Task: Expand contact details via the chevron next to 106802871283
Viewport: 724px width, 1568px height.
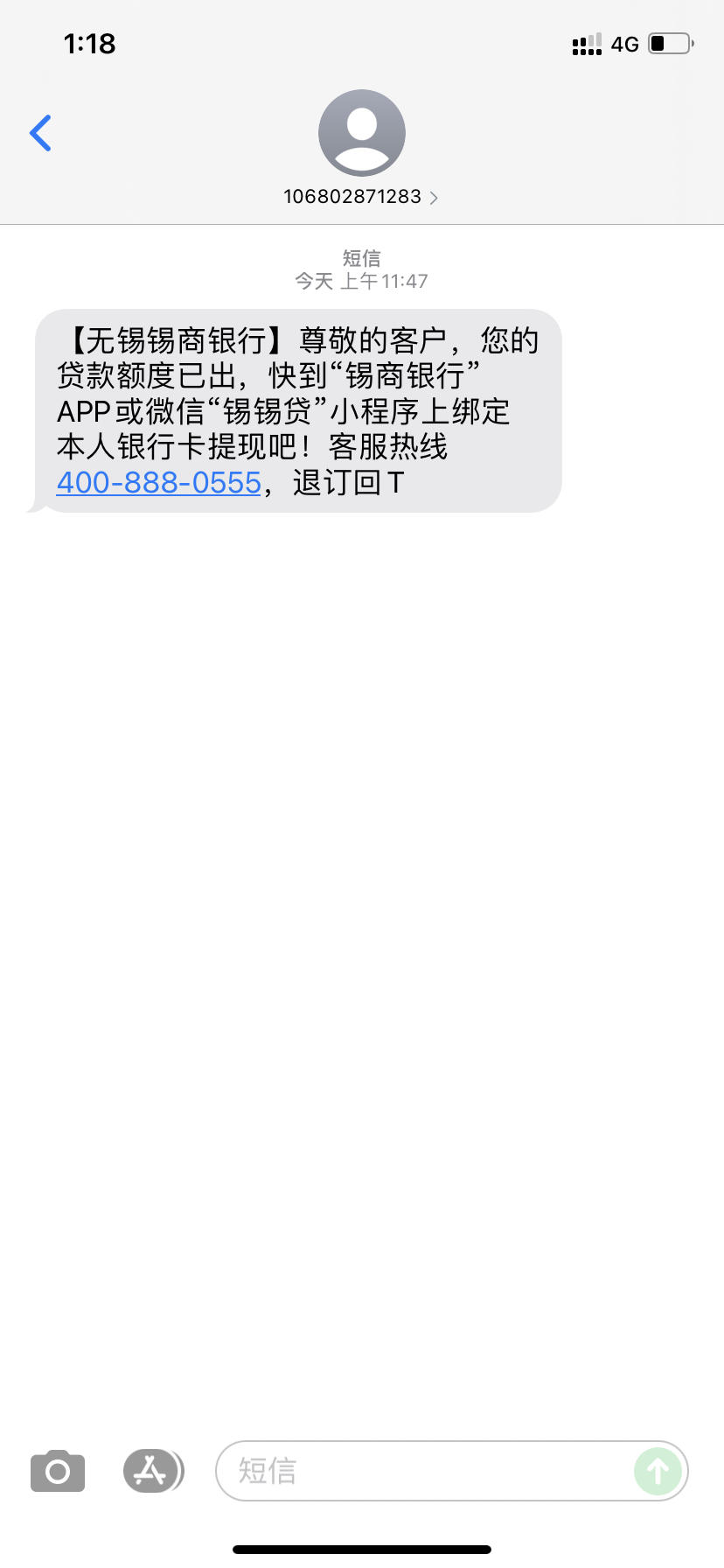Action: [x=434, y=198]
